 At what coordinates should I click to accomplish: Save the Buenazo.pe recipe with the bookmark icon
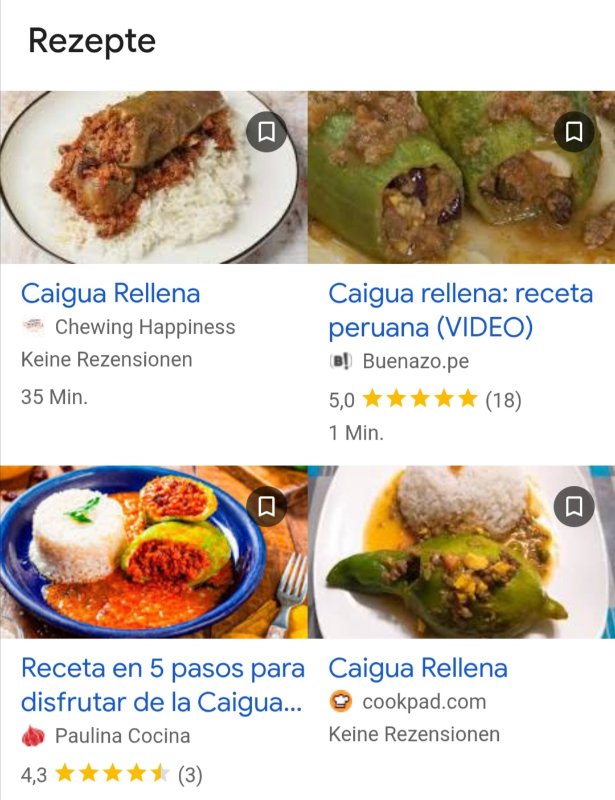[574, 132]
